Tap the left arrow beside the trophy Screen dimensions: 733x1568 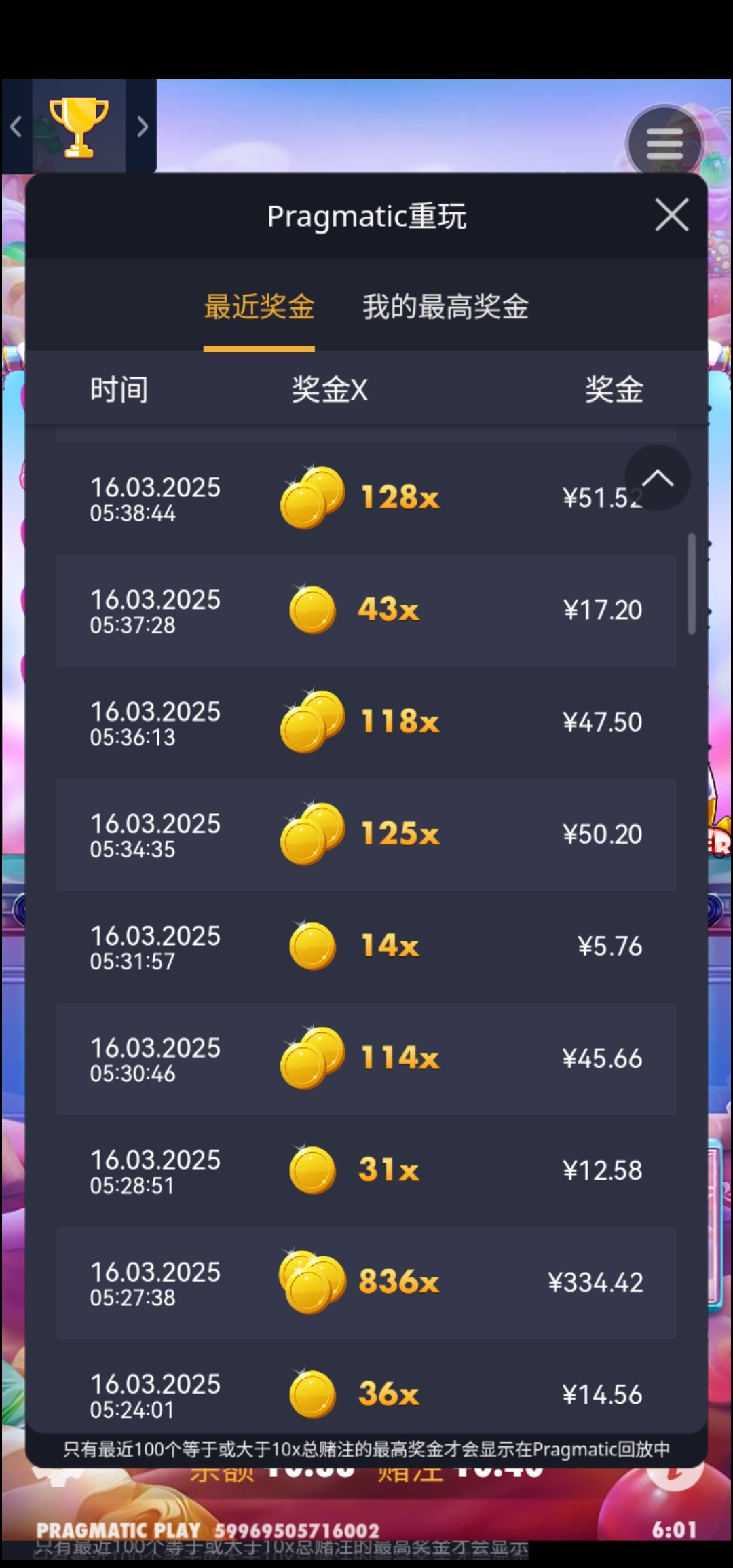16,127
